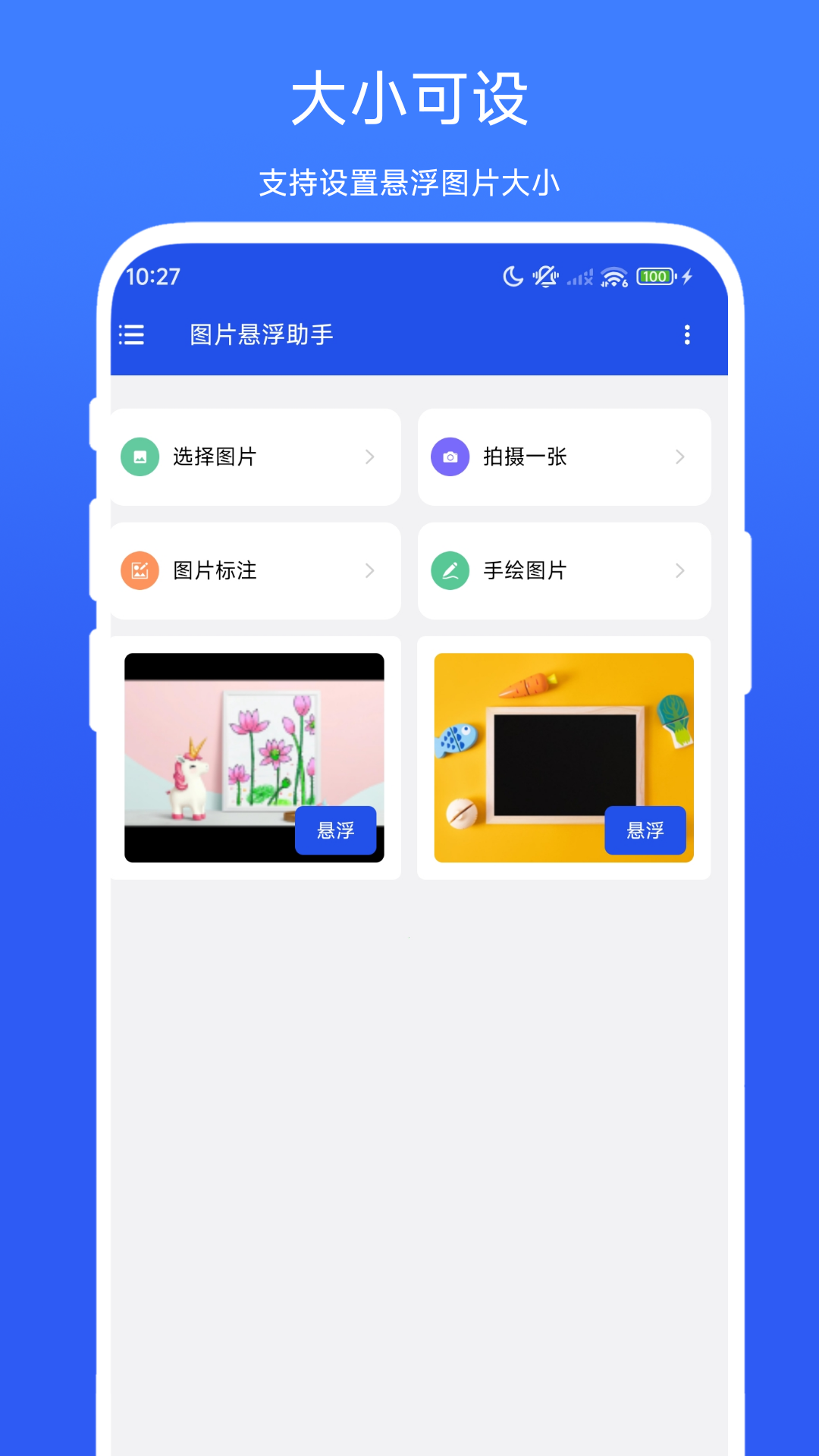Tap the 图片悬浮助手 title text
The width and height of the screenshot is (819, 1456).
(262, 334)
